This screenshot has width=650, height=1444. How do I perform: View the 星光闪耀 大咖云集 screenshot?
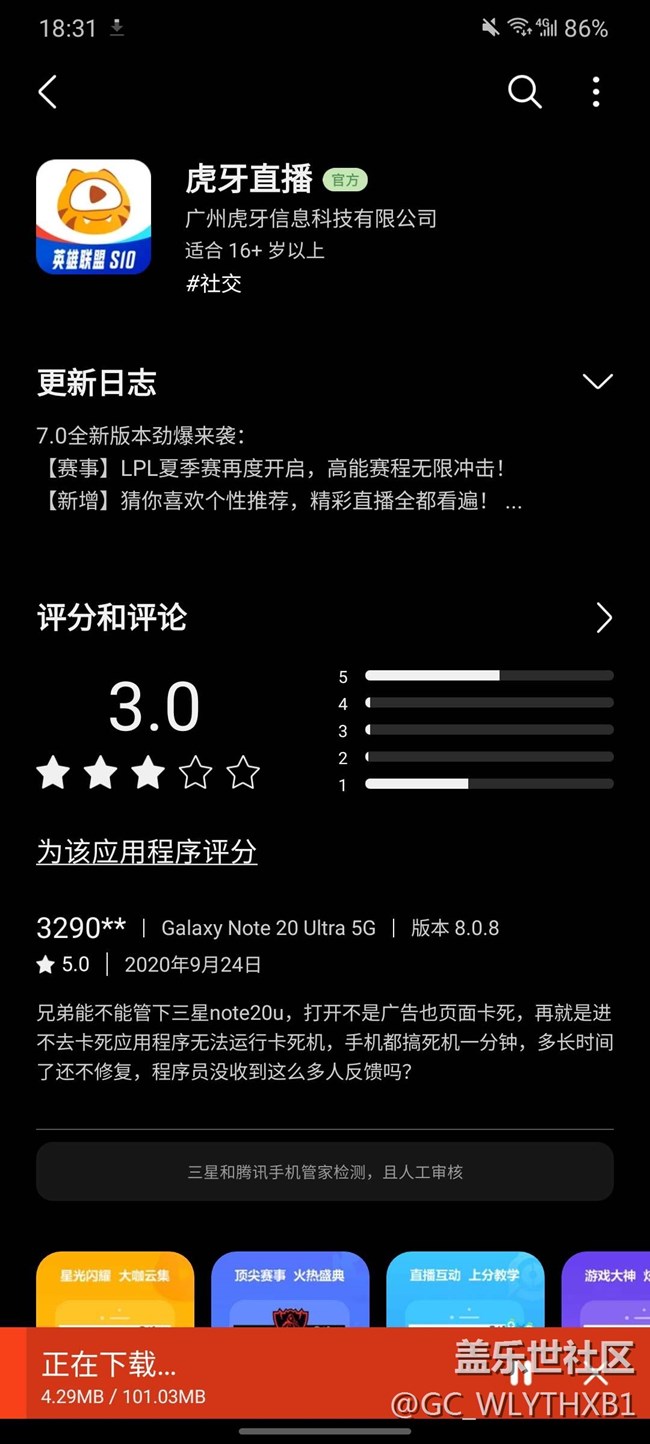click(115, 1289)
